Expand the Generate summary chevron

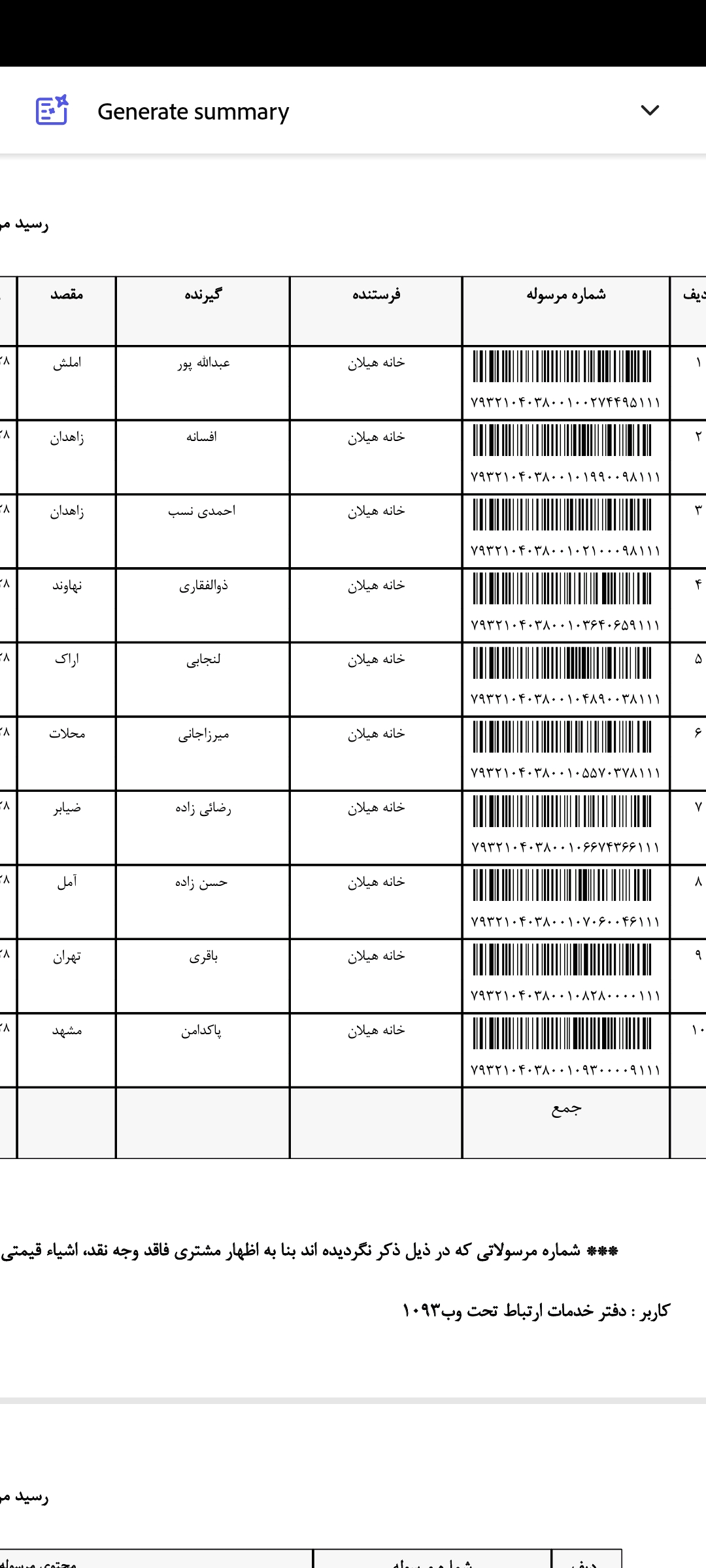click(x=650, y=110)
